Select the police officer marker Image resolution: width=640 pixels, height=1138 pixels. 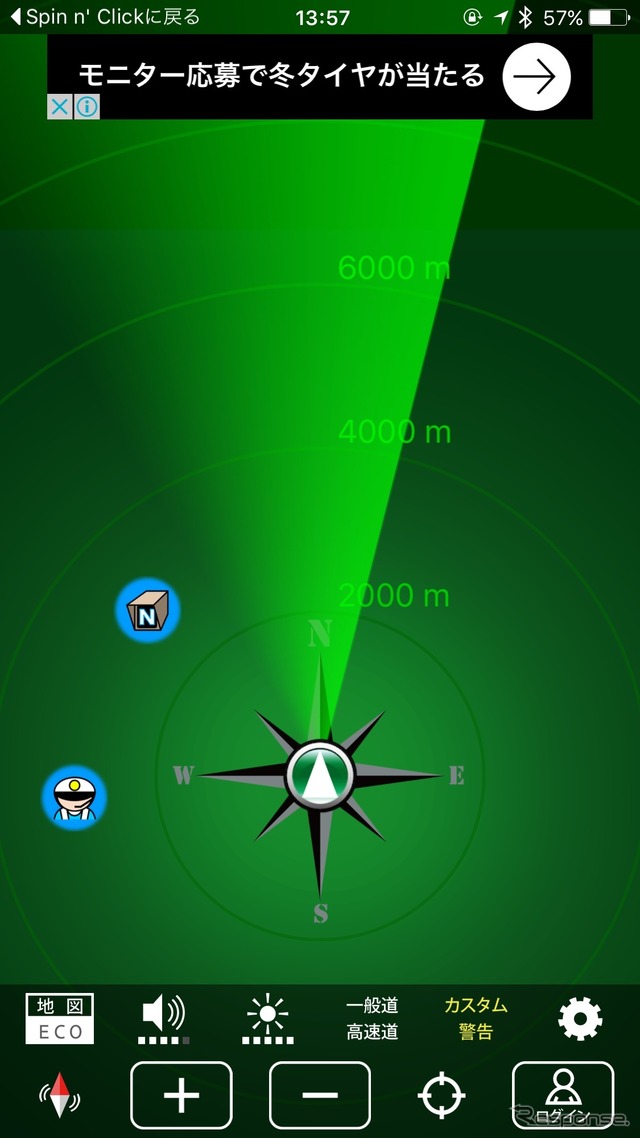click(74, 797)
